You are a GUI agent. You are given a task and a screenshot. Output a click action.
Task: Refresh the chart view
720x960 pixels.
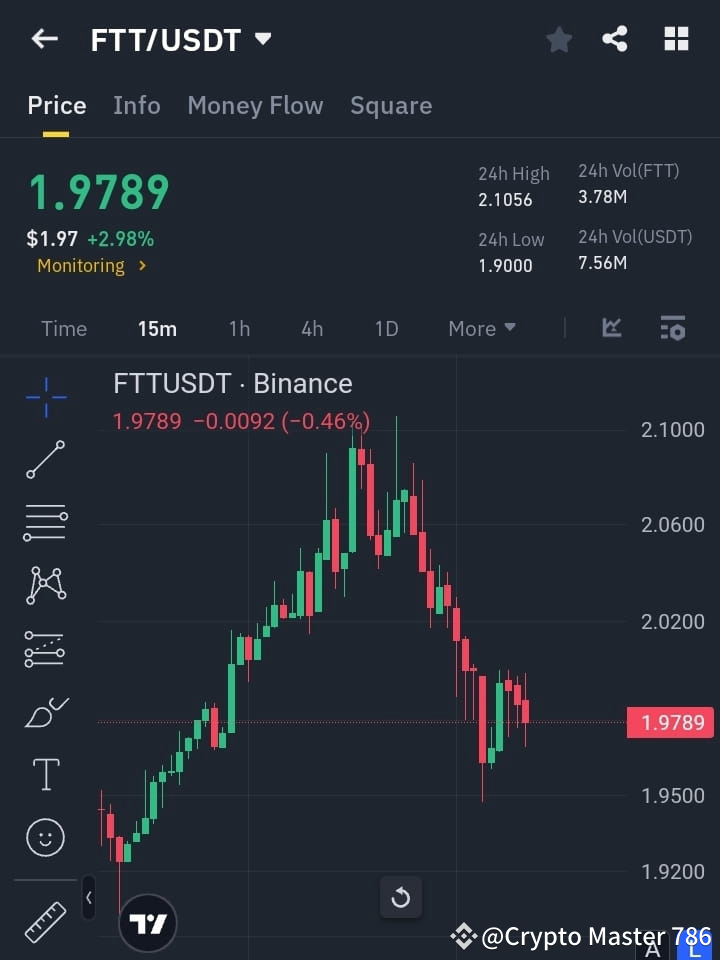click(x=401, y=898)
